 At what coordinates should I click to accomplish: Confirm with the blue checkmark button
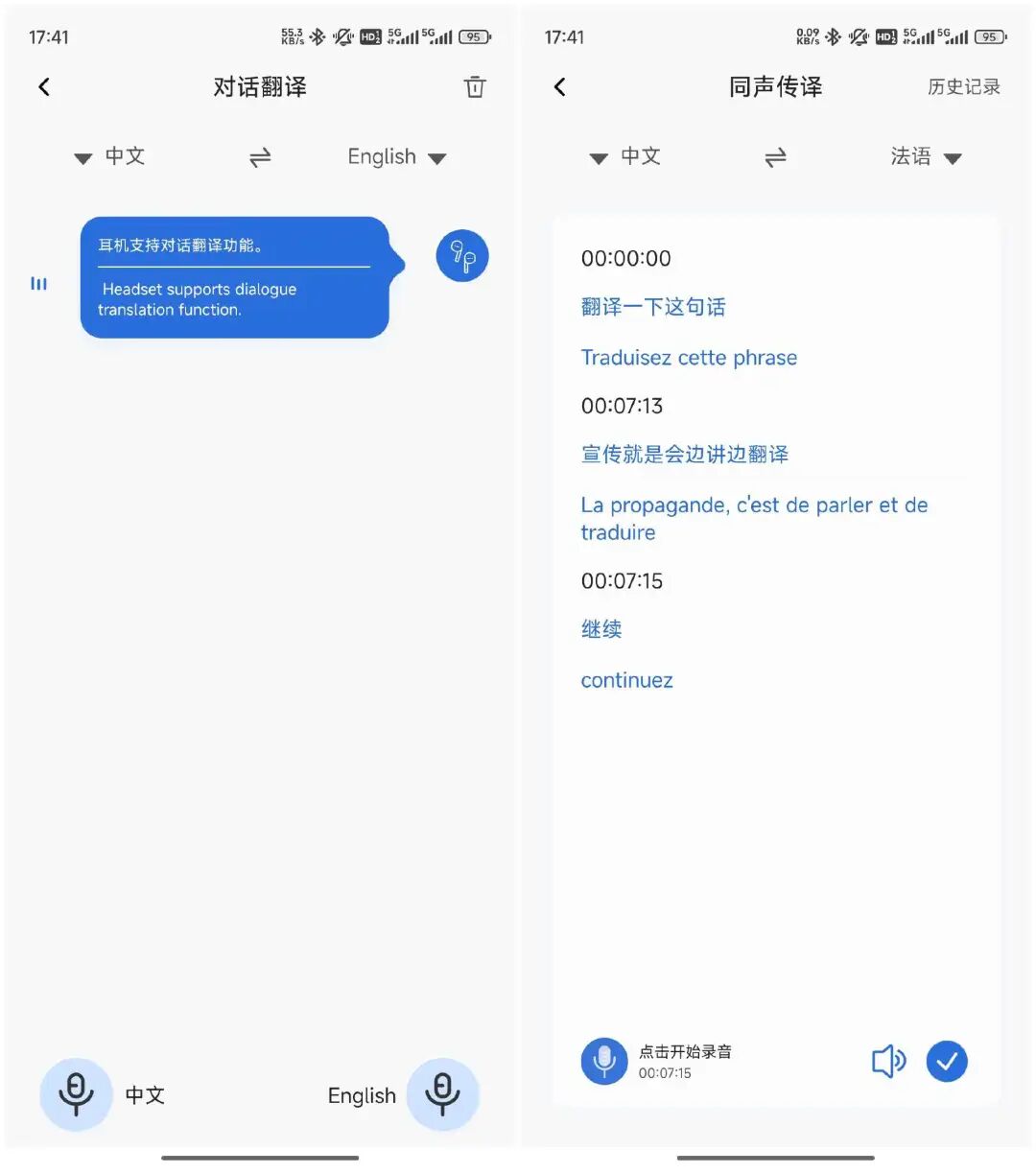coord(947,1062)
